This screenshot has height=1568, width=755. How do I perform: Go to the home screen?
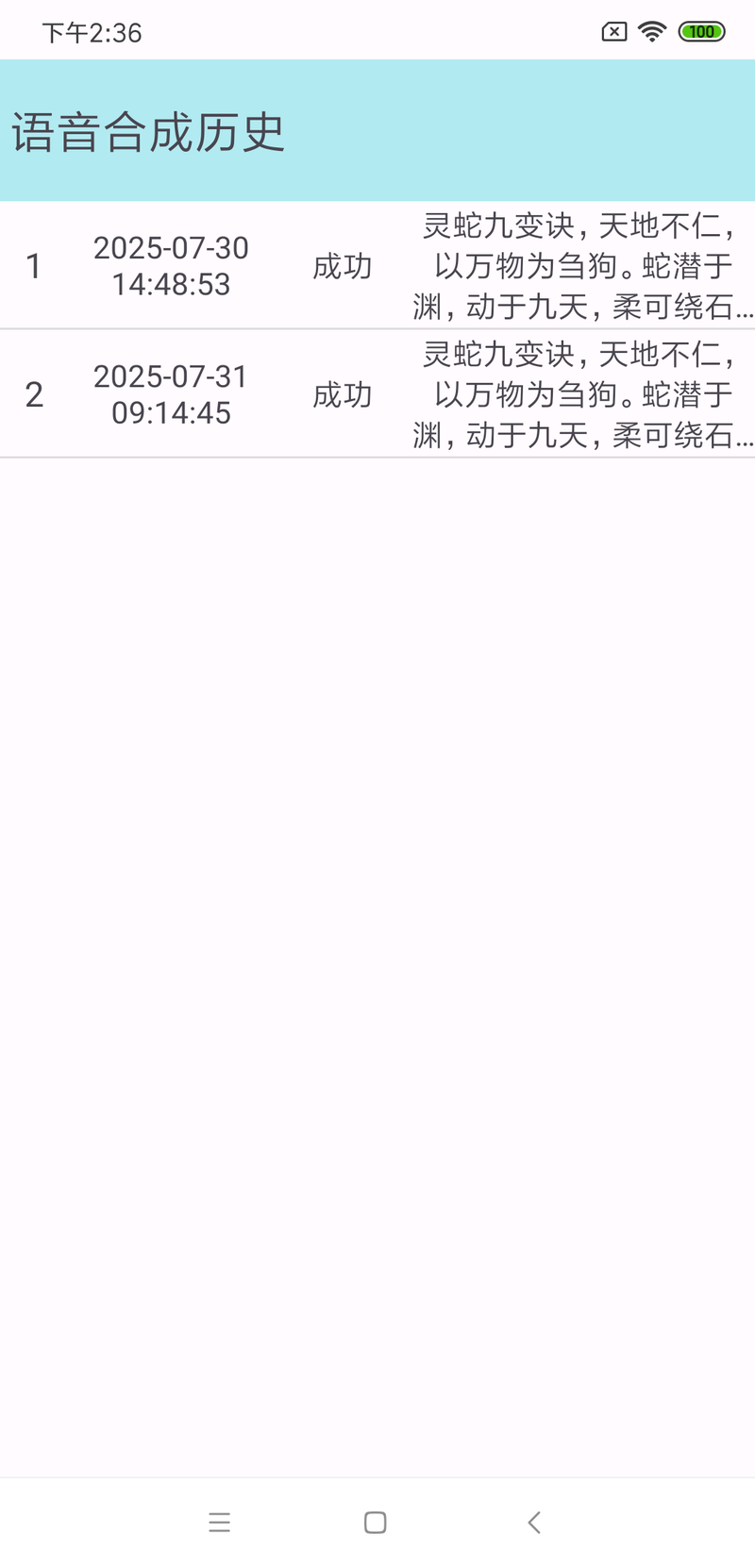pos(376,1522)
